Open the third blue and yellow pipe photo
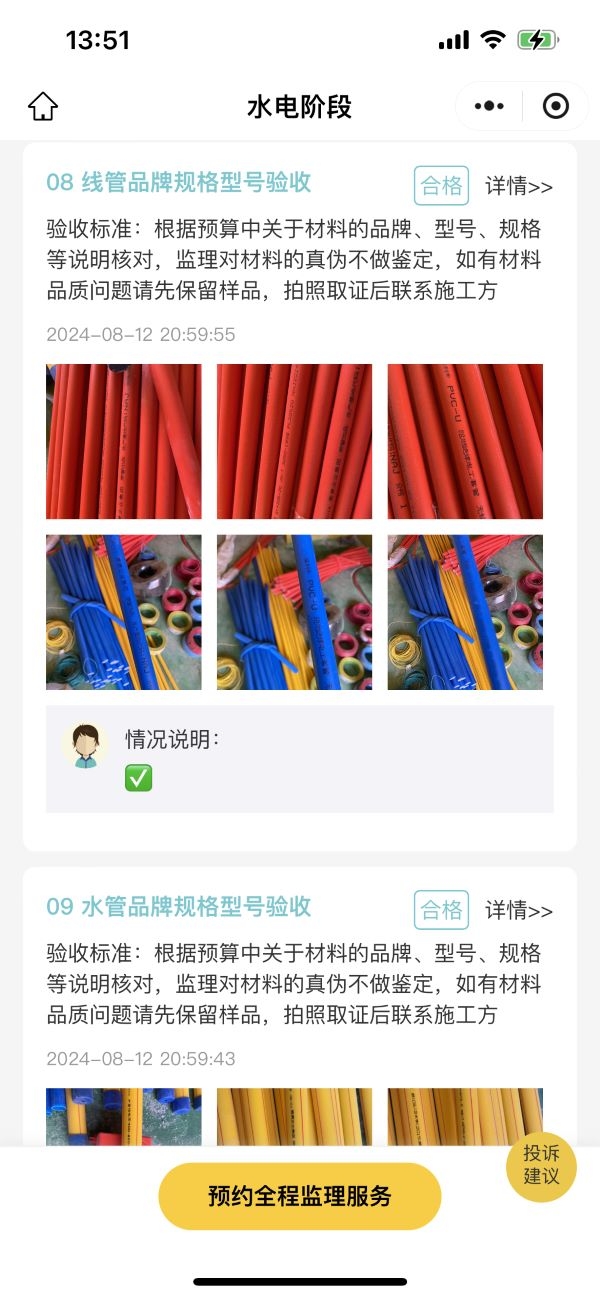The height and width of the screenshot is (1298, 600). [x=465, y=612]
